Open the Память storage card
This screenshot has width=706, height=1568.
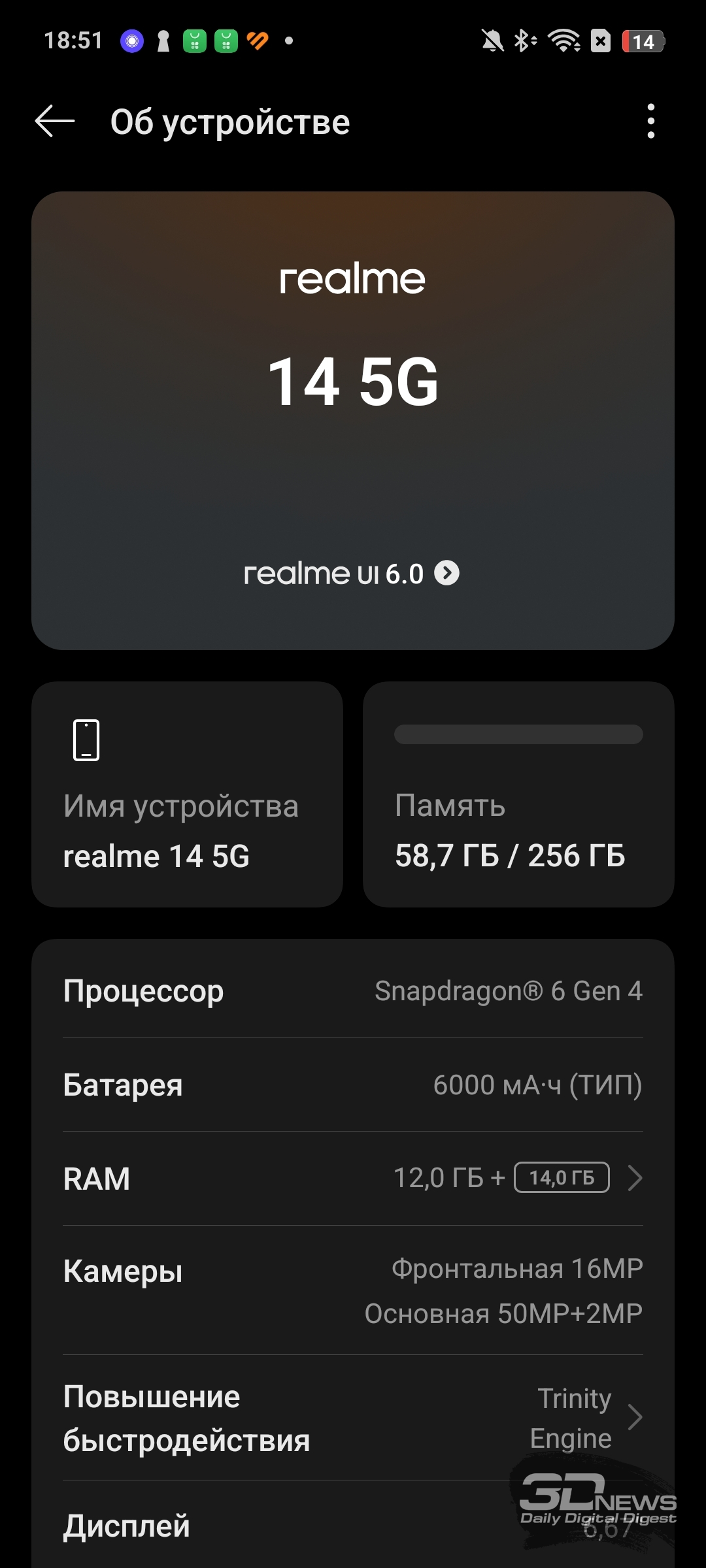click(x=518, y=794)
